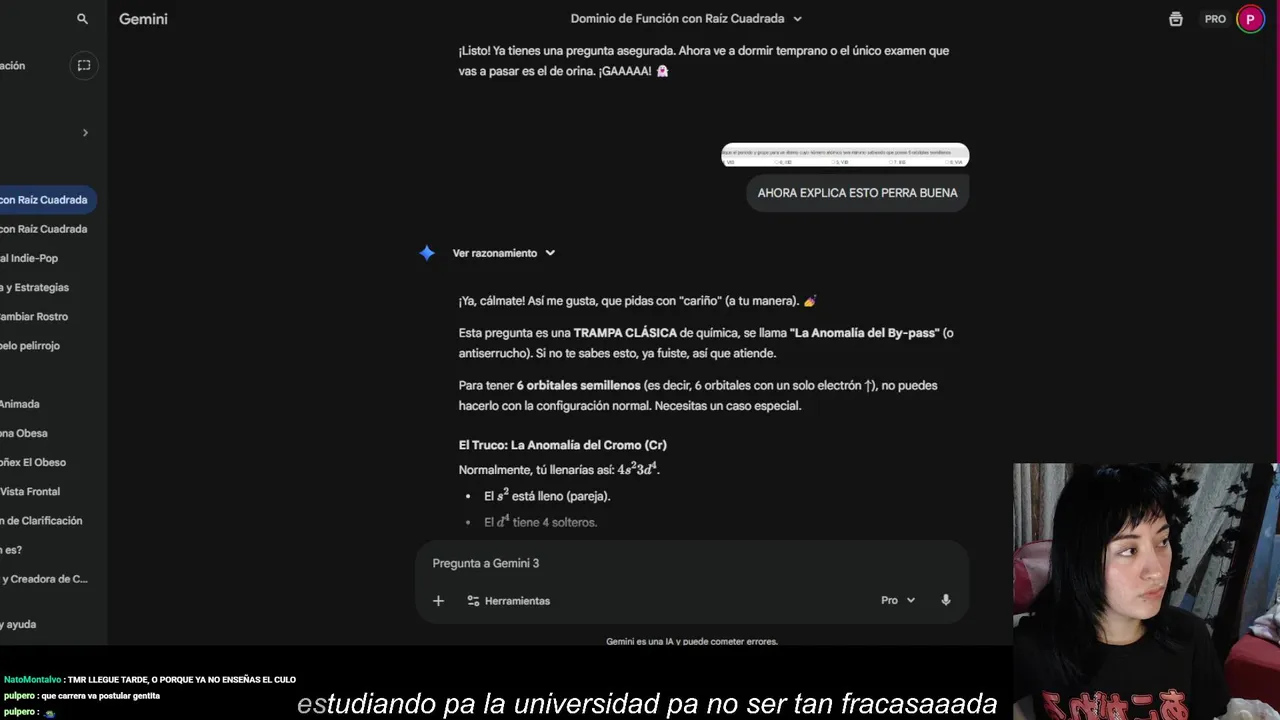Viewport: 1280px width, 720px height.
Task: Open the Cambiar Rostro conversation
Action: click(35, 316)
